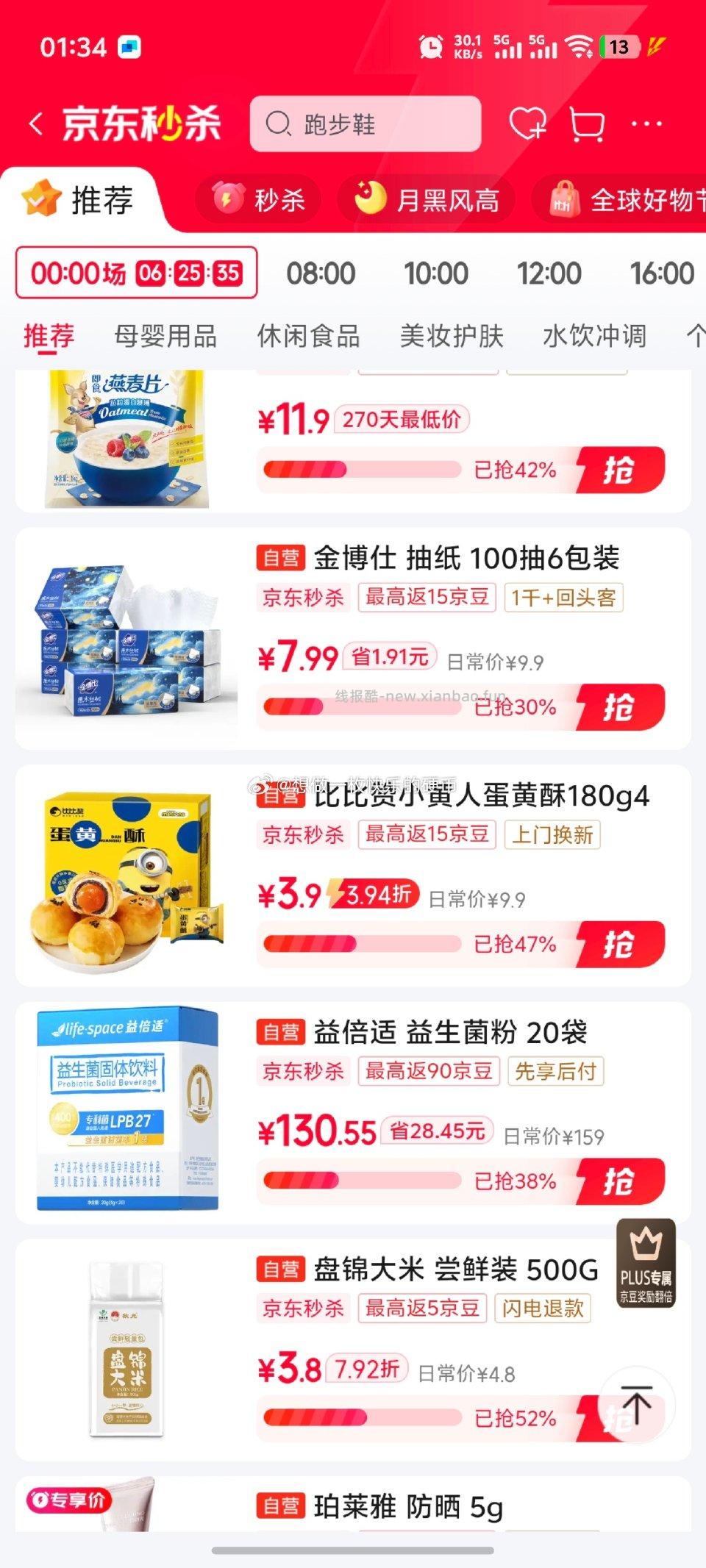Viewport: 706px width, 1568px height.
Task: Switch to the 秒杀 tab
Action: [x=259, y=199]
